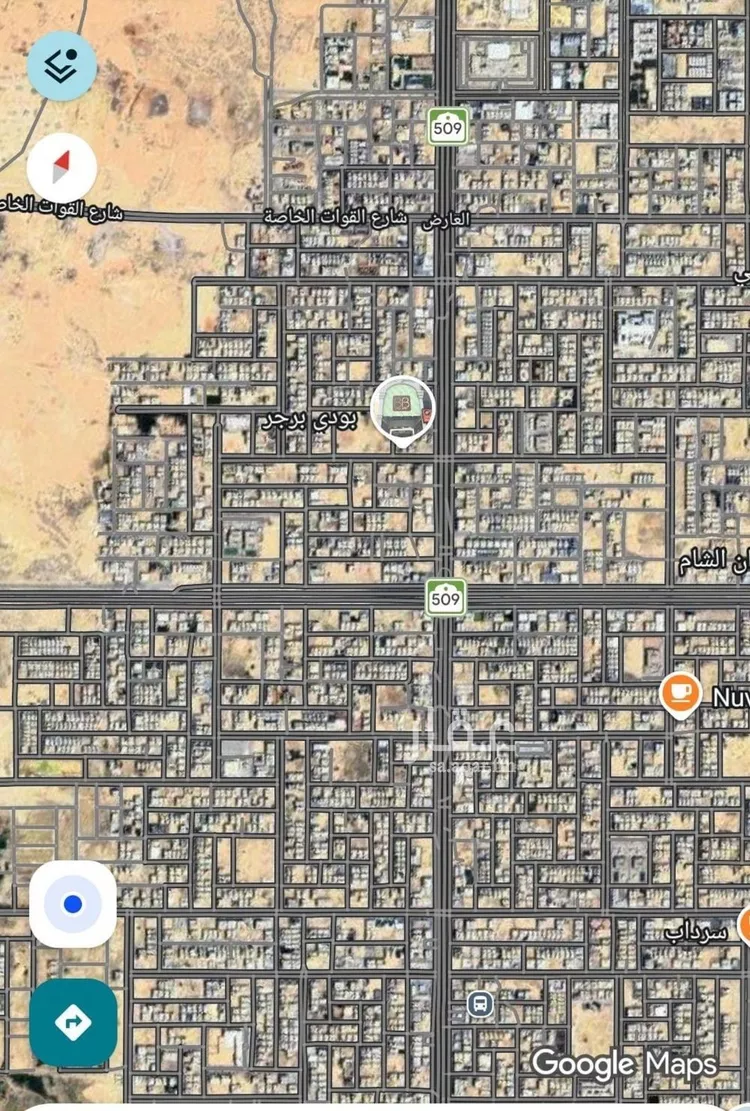The image size is (750, 1111).
Task: Tap the blue current-location dot
Action: (x=72, y=903)
